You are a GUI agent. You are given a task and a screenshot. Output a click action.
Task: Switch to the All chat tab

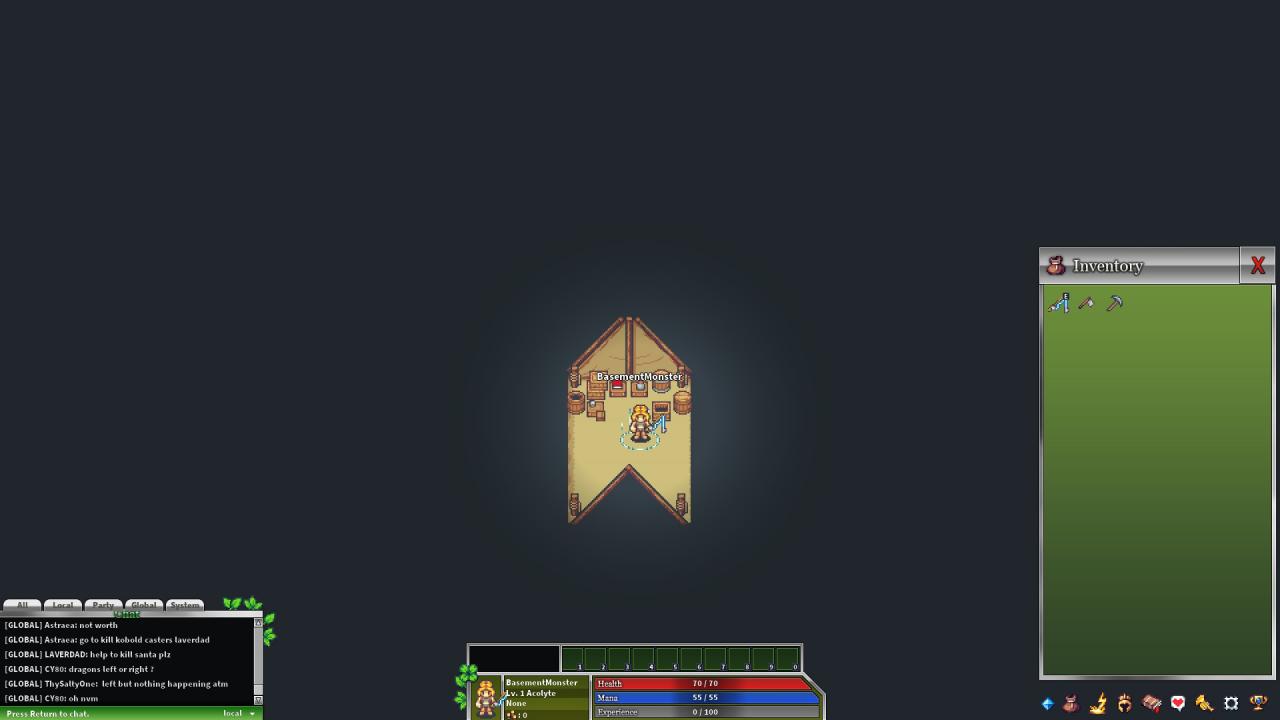pyautogui.click(x=22, y=605)
